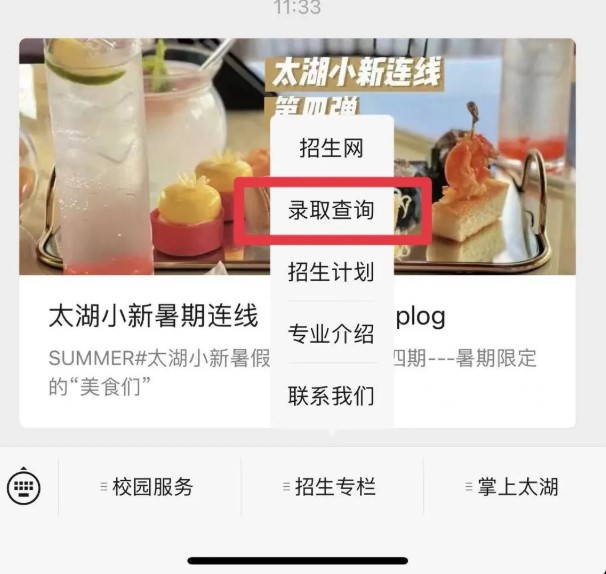606x574 pixels.
Task: Select 招生网 from the popup menu
Action: [x=331, y=148]
